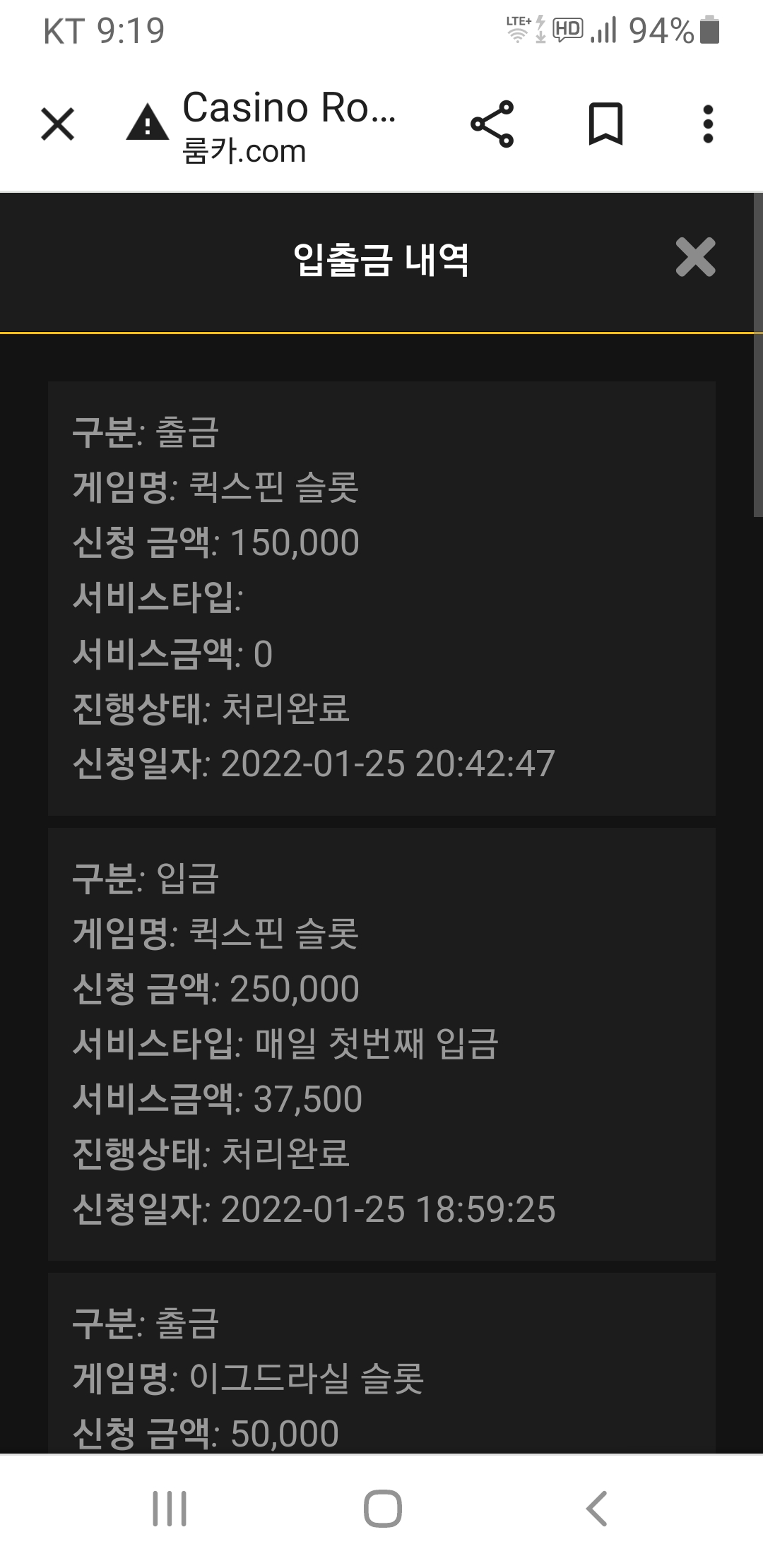Tap the system home button
This screenshot has width=763, height=1568.
pos(383,1509)
